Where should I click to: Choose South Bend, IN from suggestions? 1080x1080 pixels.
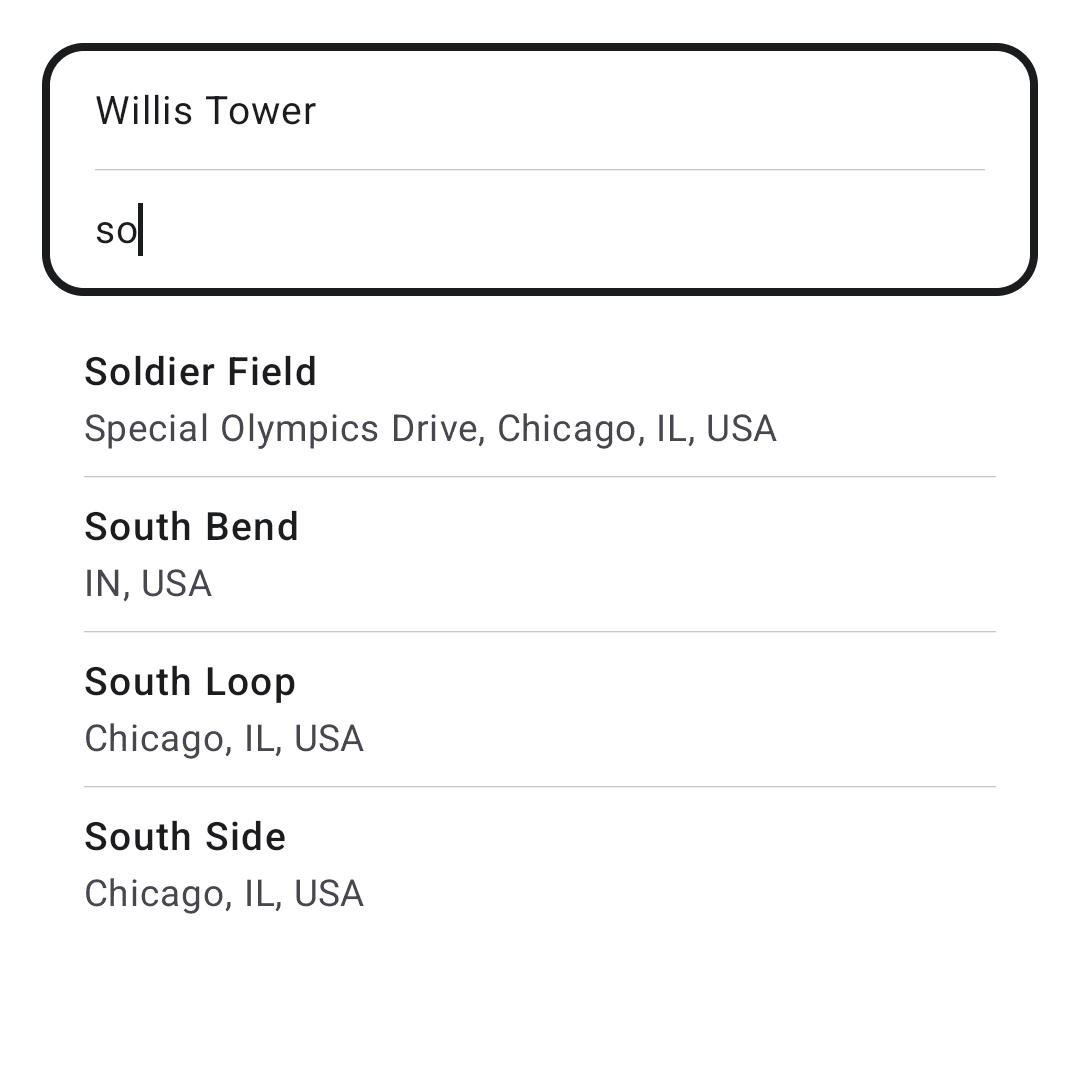point(539,554)
